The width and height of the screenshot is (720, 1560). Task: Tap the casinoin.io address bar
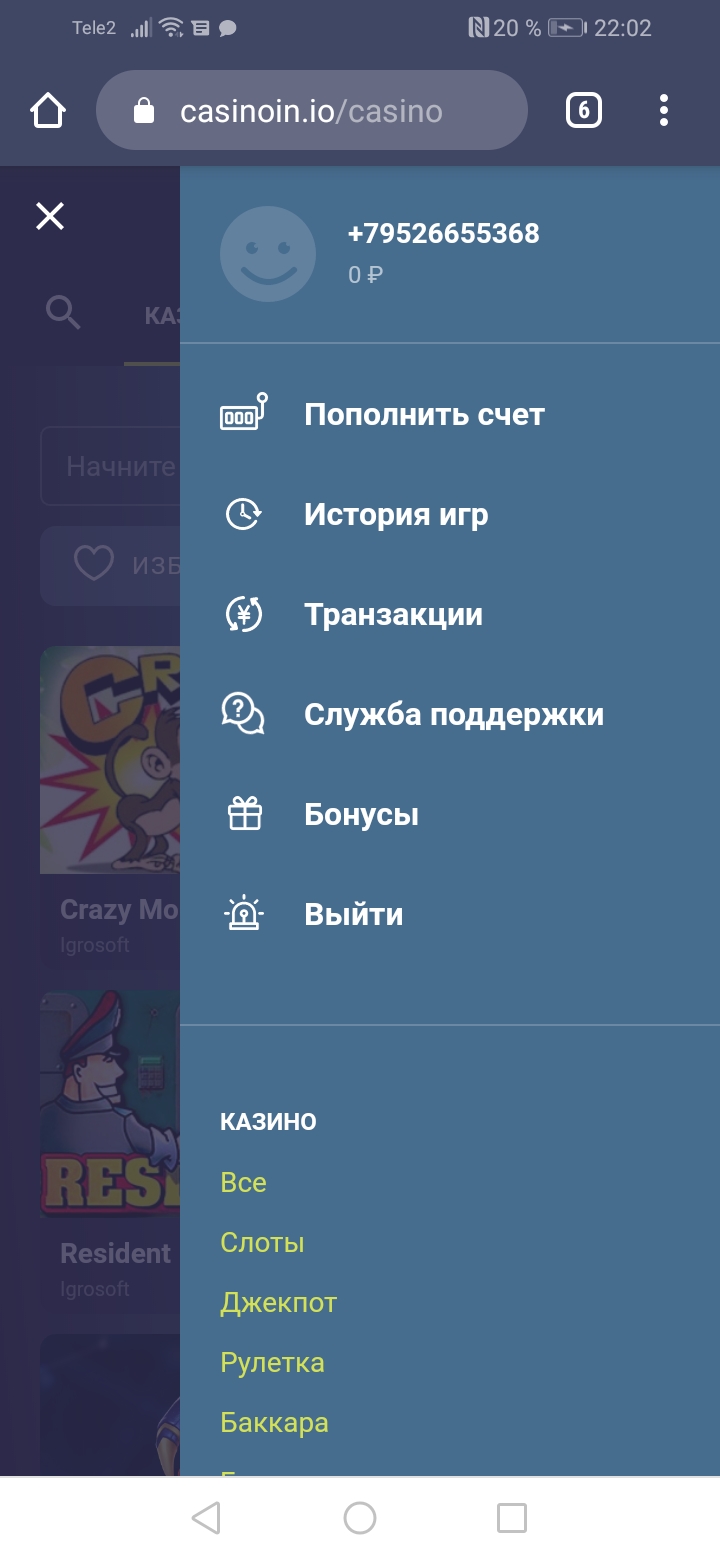(311, 110)
